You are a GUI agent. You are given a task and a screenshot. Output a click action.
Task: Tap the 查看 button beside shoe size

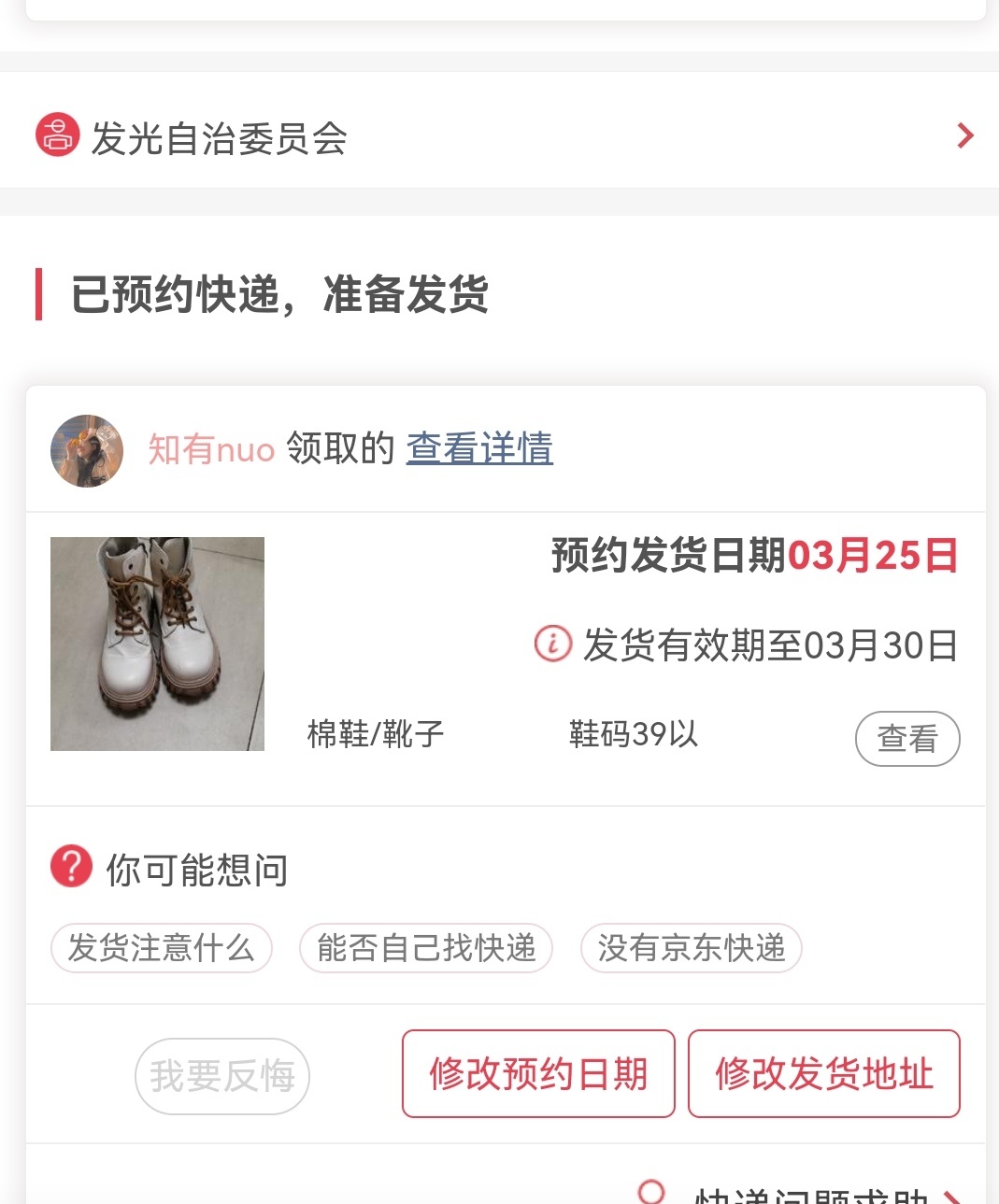click(x=906, y=738)
